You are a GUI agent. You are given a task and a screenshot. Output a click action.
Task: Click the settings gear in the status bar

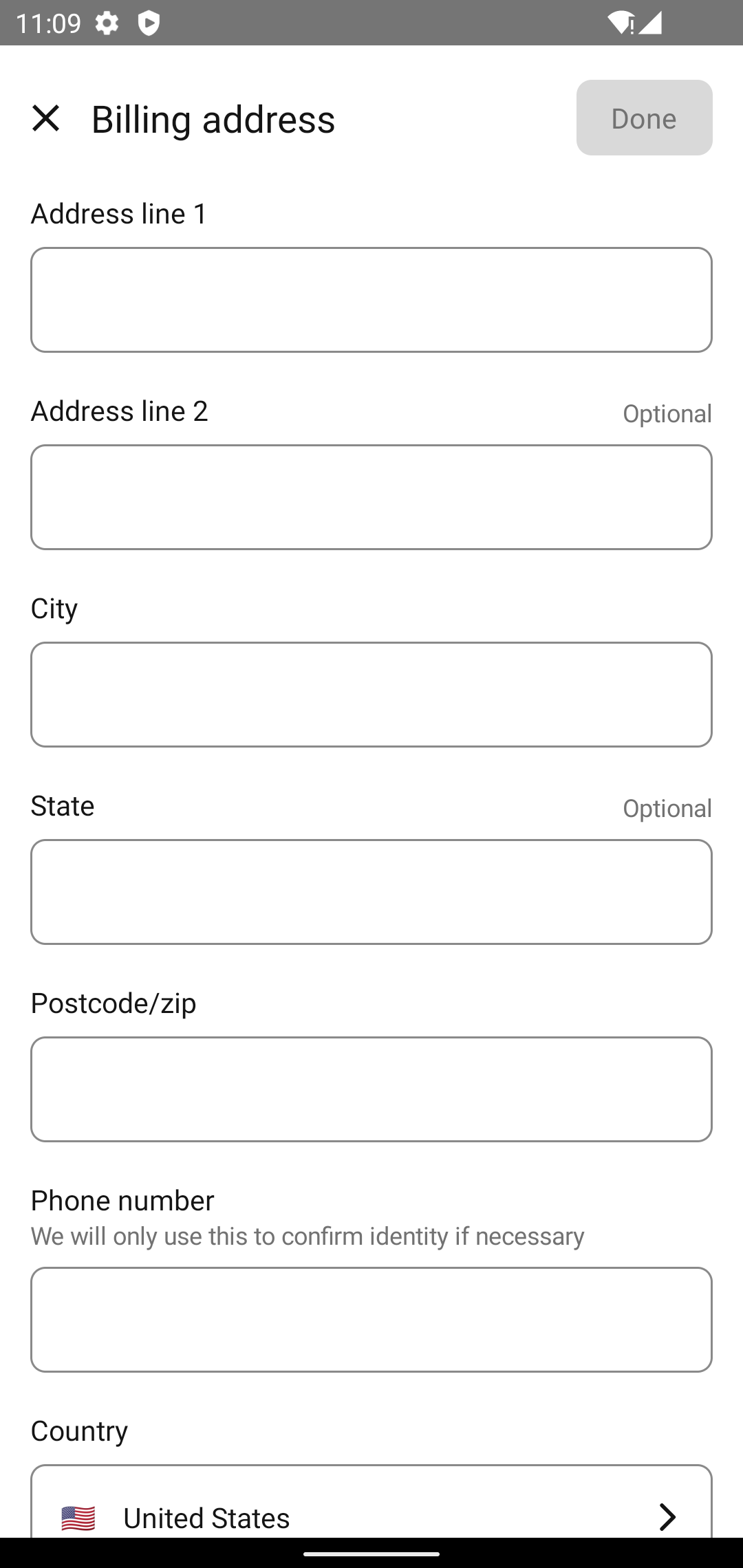(x=107, y=23)
